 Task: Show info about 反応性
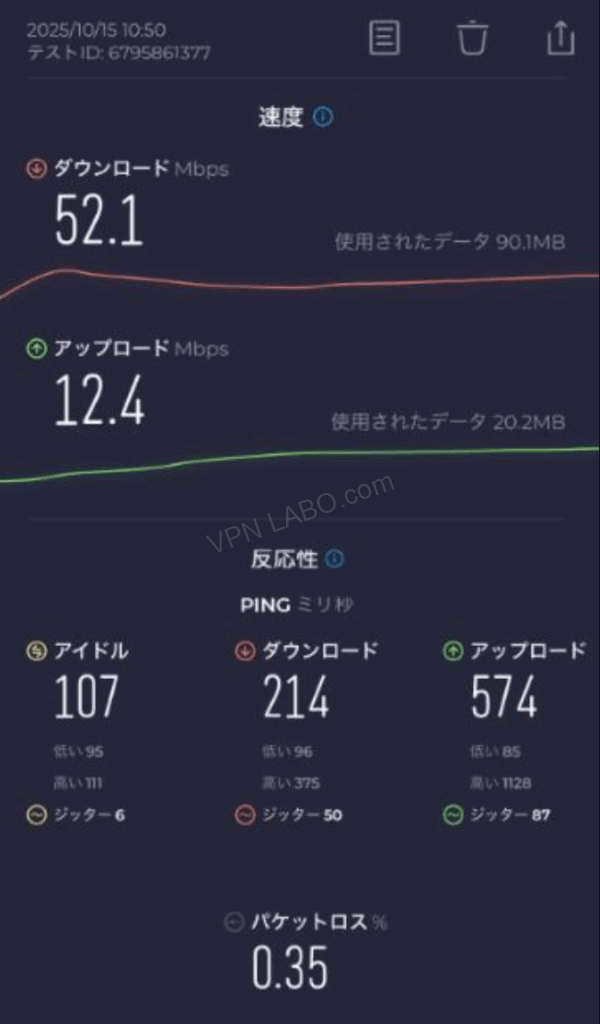click(335, 559)
